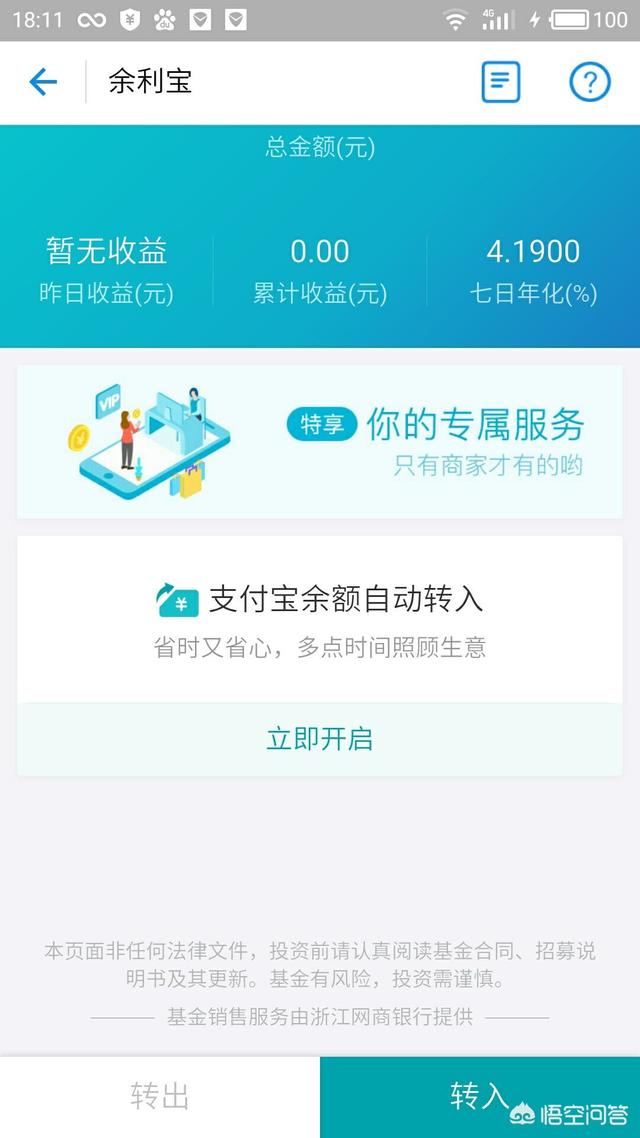Go back from the 余利宝 page
This screenshot has width=640, height=1138.
coord(43,82)
